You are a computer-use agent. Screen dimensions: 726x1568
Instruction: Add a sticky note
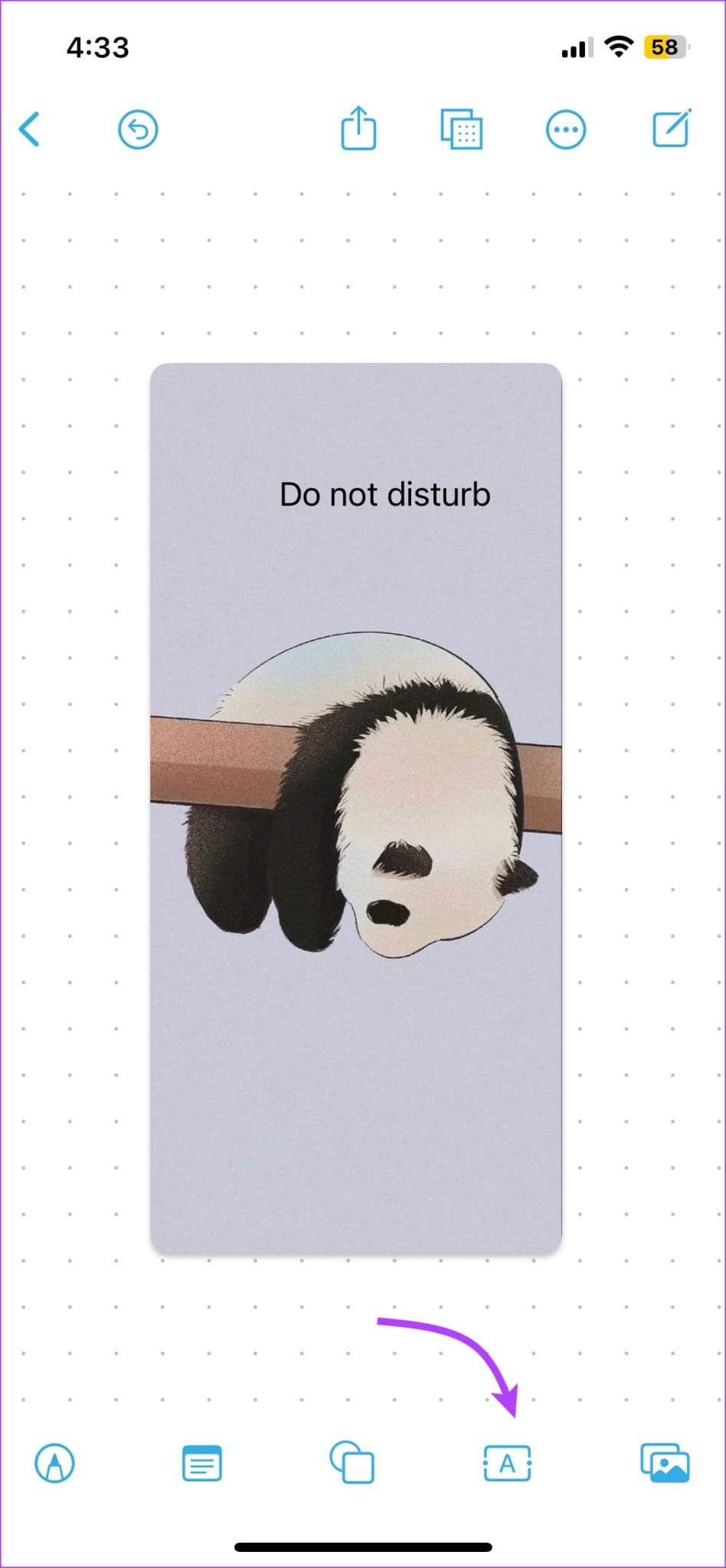[x=202, y=1464]
